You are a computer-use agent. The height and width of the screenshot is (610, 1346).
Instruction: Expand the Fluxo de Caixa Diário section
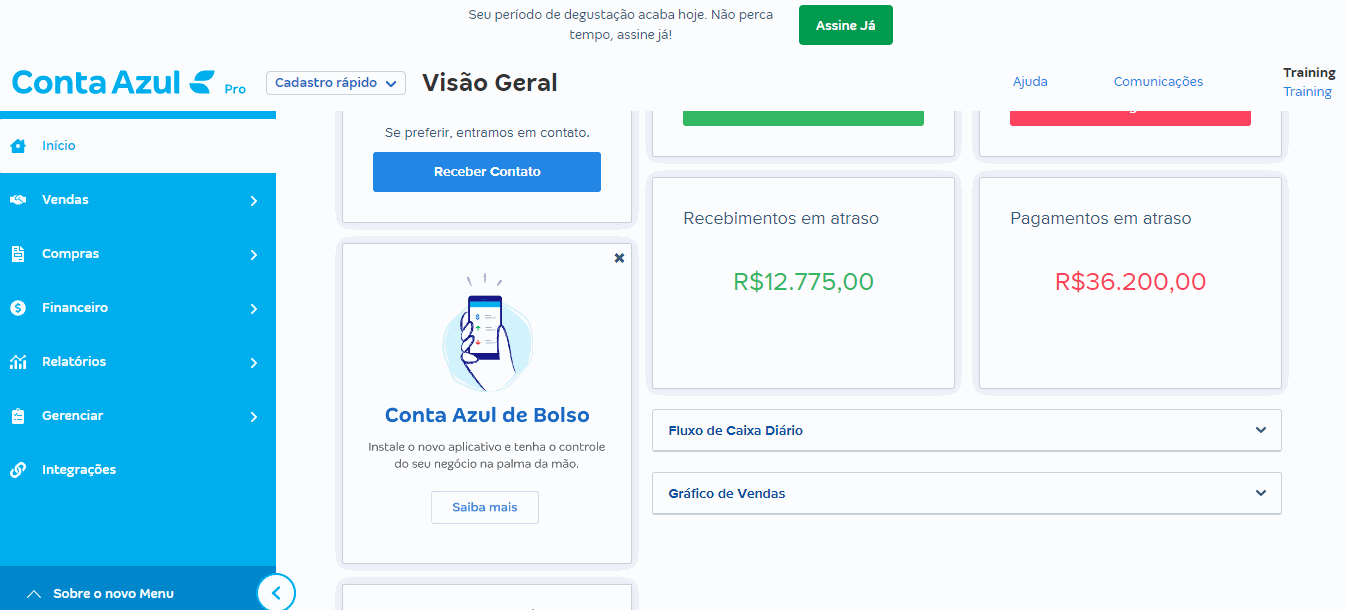pos(966,430)
